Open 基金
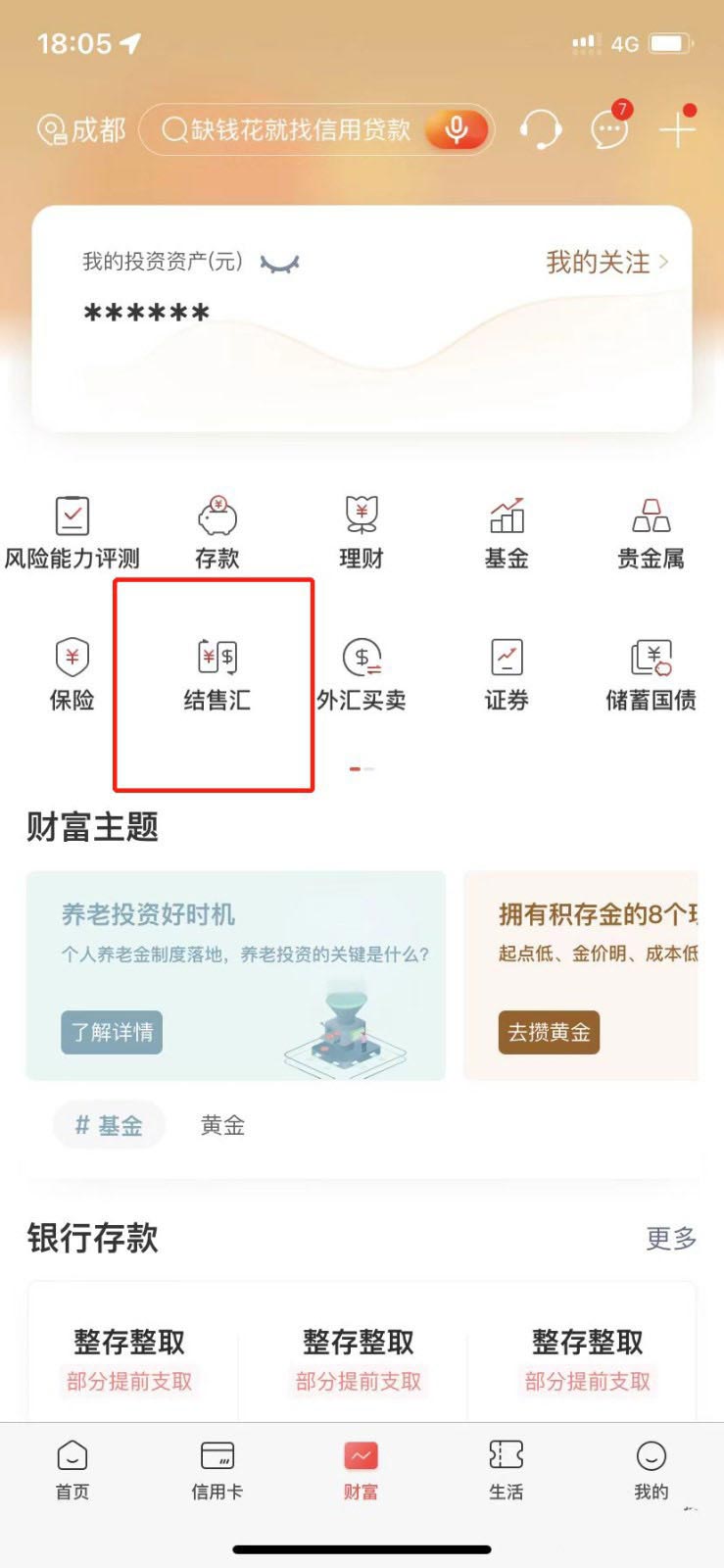This screenshot has width=724, height=1568. pos(507,533)
